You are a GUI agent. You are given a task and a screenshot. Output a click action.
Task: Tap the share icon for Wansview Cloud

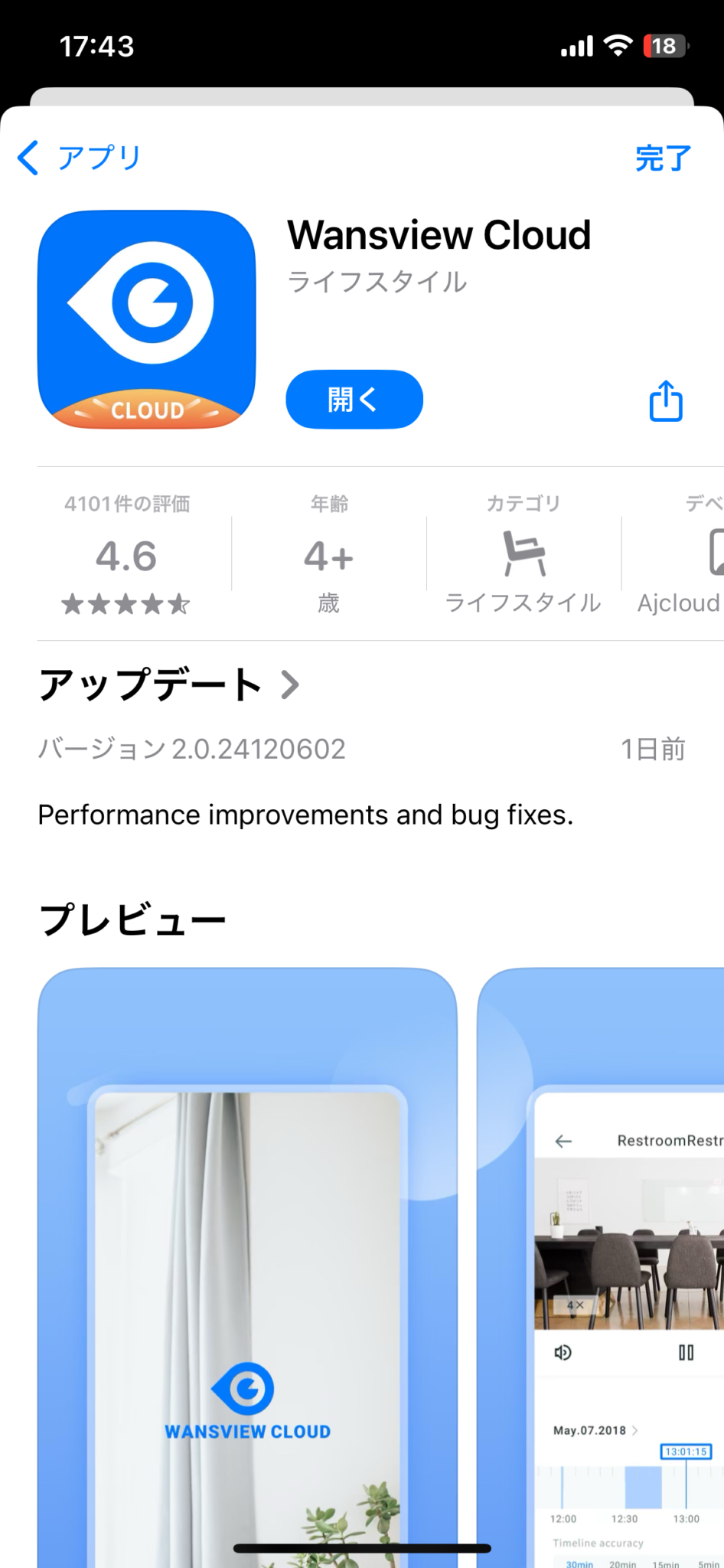(x=664, y=400)
